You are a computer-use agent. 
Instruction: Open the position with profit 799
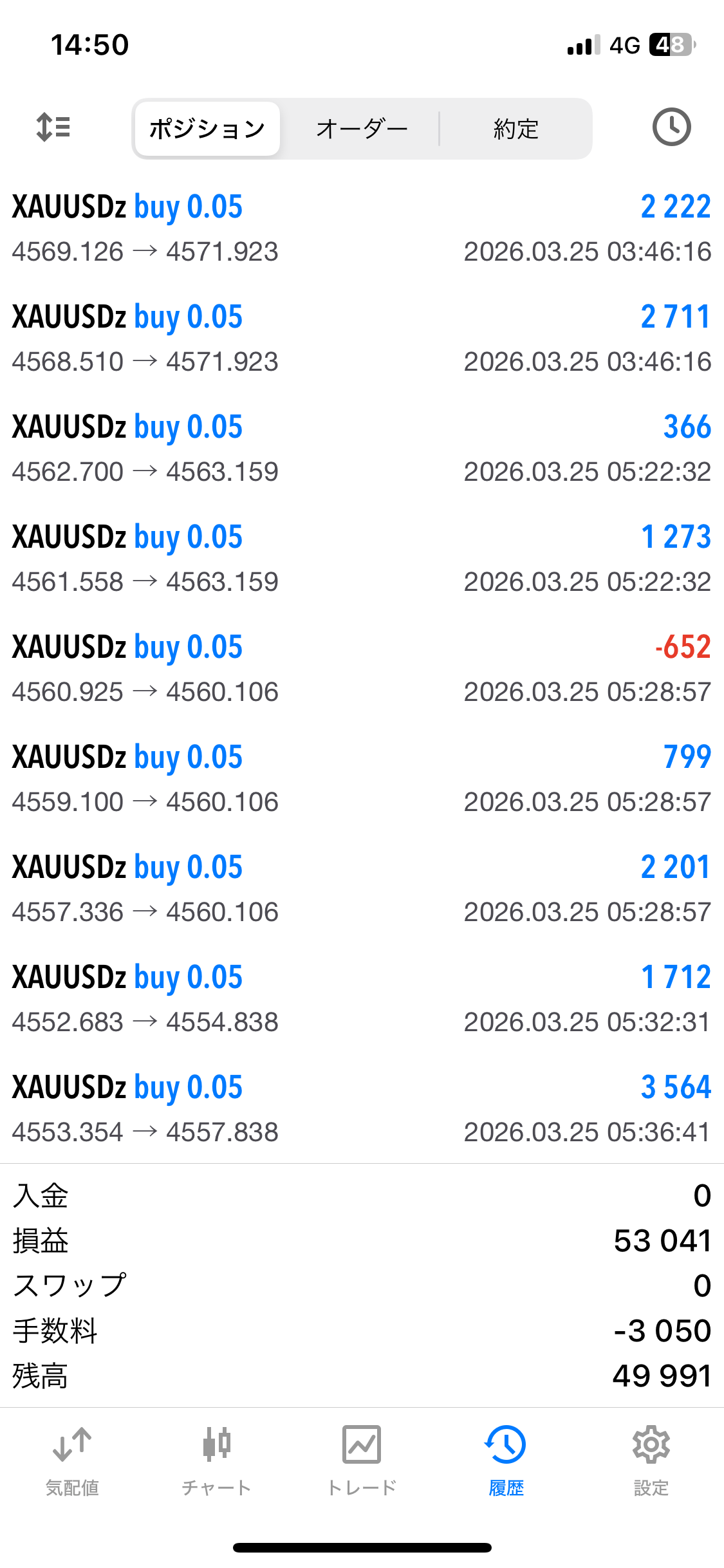[362, 779]
